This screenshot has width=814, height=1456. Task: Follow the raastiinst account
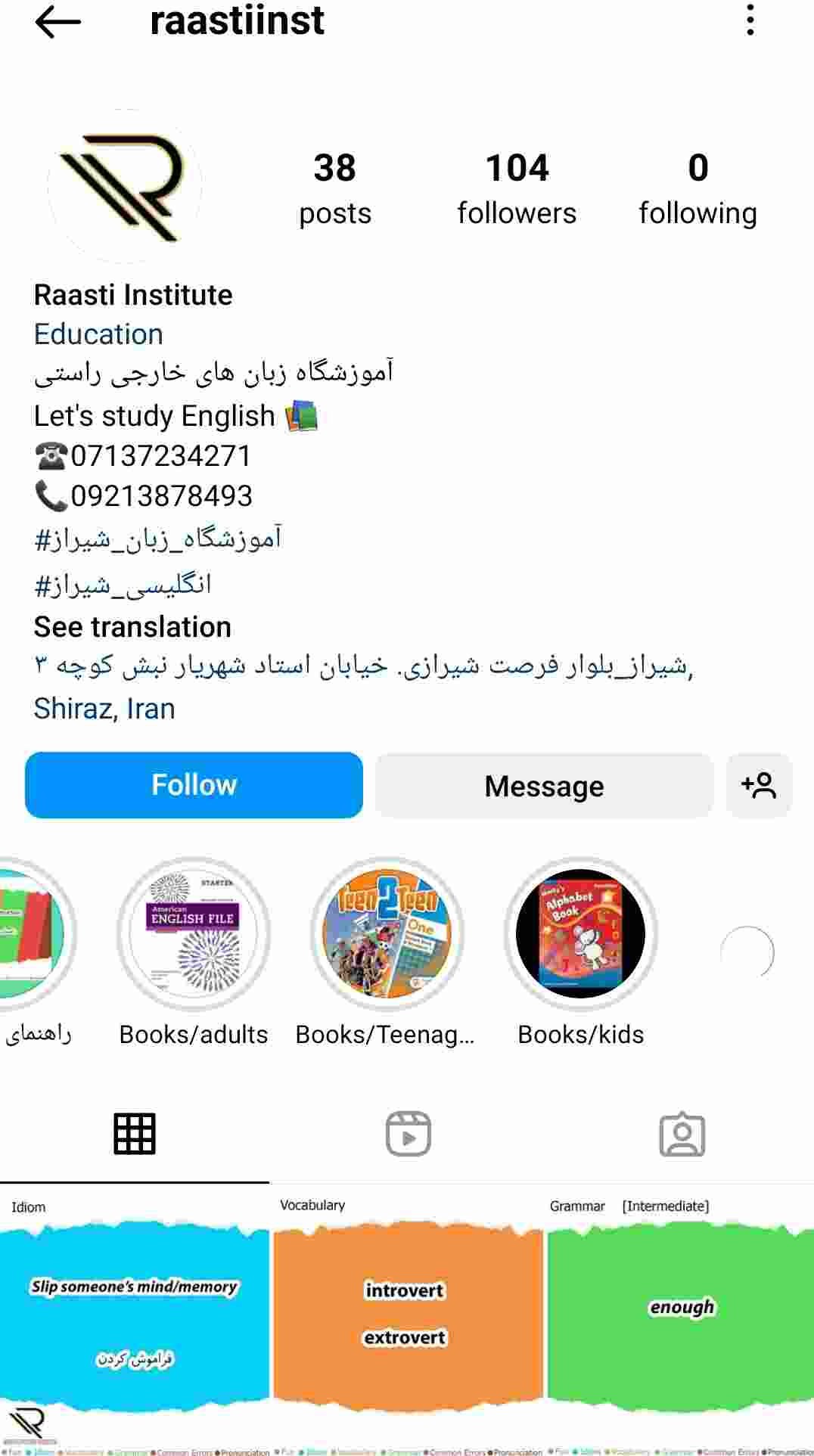click(194, 785)
